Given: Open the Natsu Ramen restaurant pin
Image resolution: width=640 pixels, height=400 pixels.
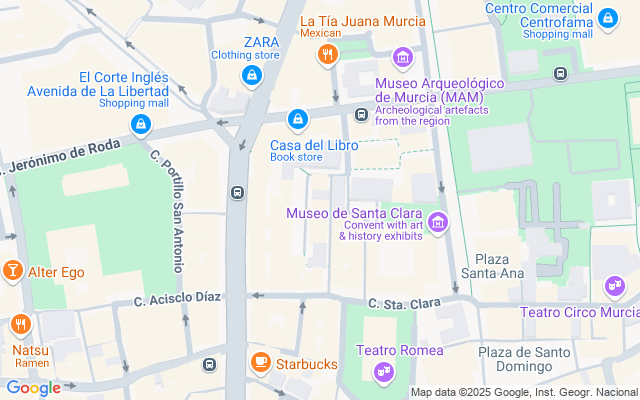Looking at the screenshot, I should pyautogui.click(x=20, y=325).
